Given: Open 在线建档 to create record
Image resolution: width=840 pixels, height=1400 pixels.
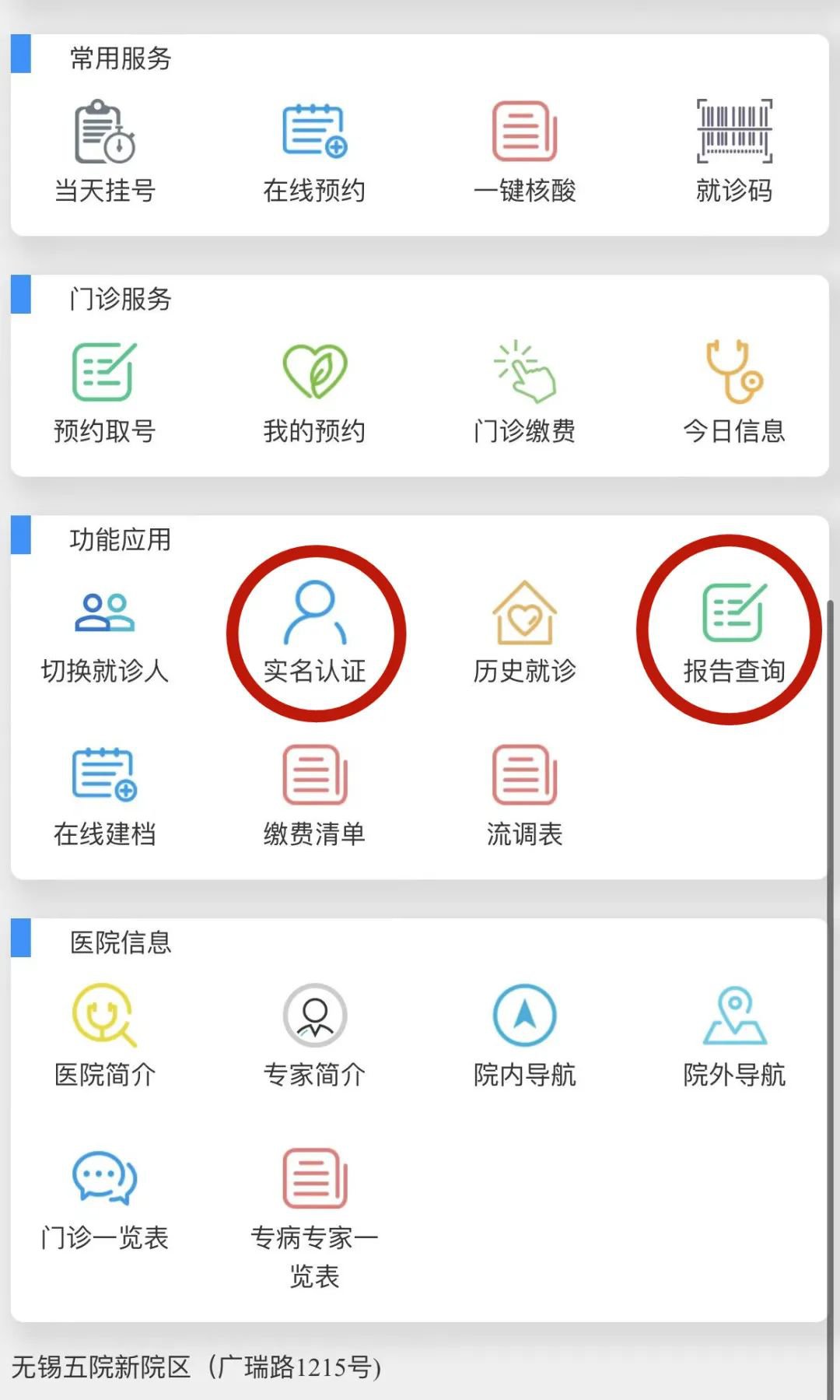Looking at the screenshot, I should click(x=105, y=796).
